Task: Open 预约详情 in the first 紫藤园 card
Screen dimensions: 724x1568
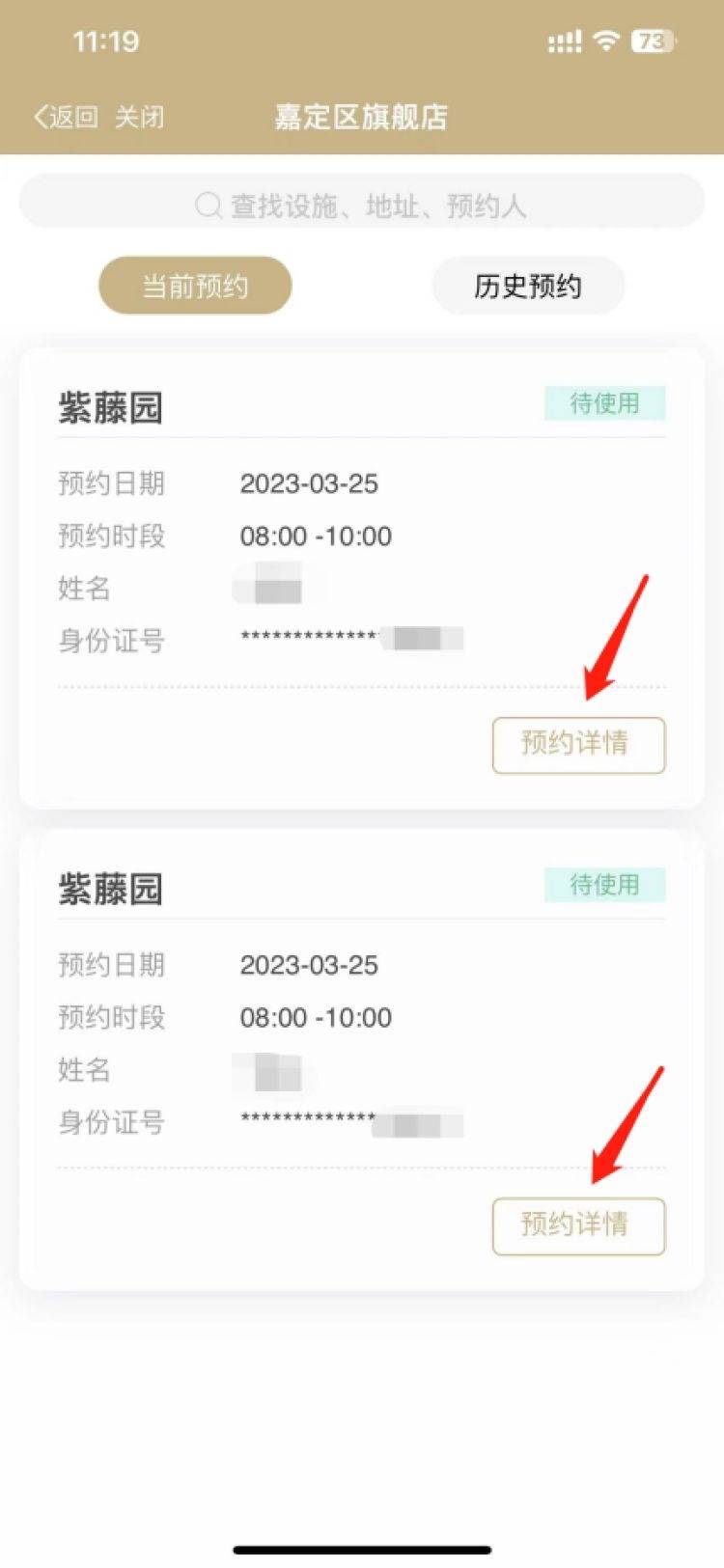Action: [578, 744]
